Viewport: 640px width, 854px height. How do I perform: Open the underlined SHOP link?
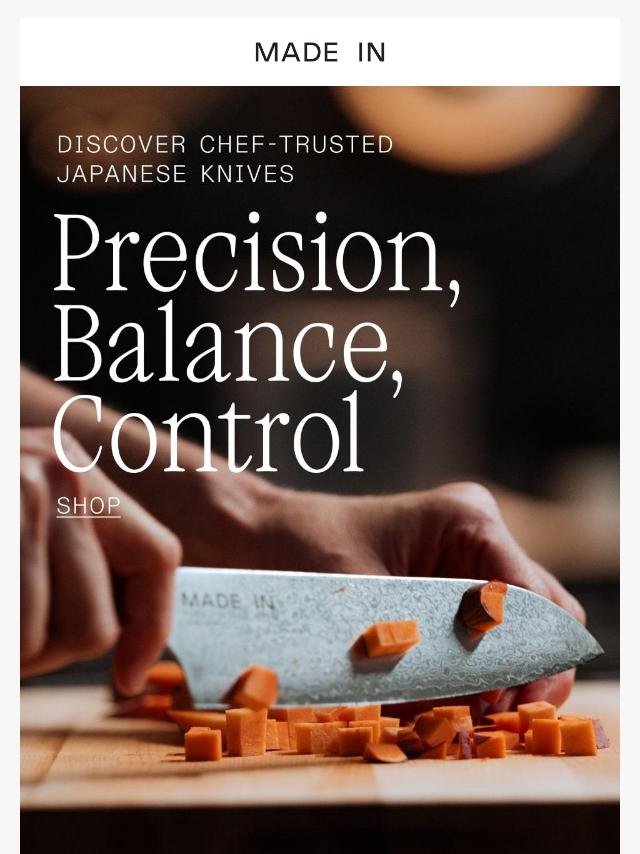click(x=88, y=506)
